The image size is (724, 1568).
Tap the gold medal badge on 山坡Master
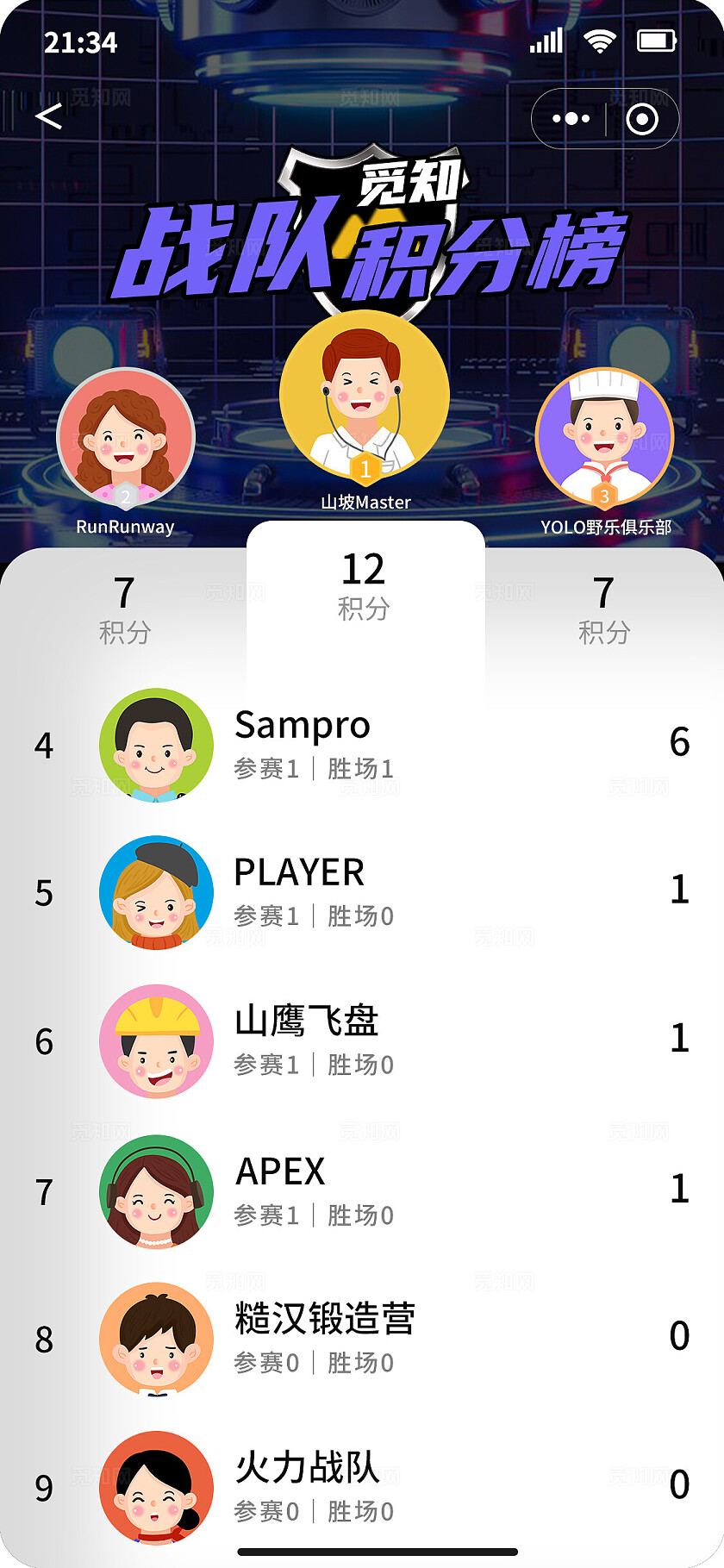(365, 470)
